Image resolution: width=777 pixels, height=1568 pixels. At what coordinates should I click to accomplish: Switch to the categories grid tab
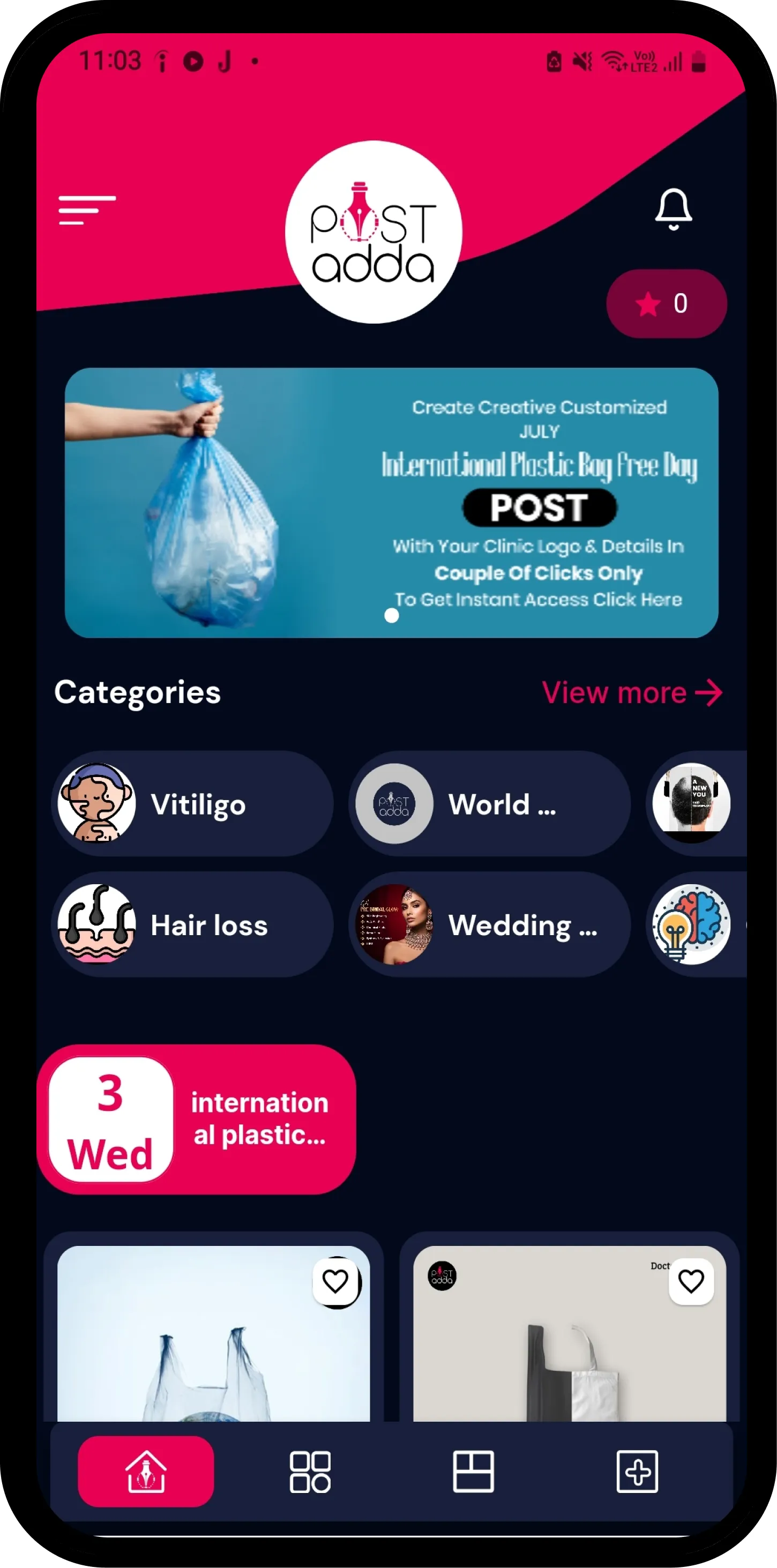click(310, 1471)
